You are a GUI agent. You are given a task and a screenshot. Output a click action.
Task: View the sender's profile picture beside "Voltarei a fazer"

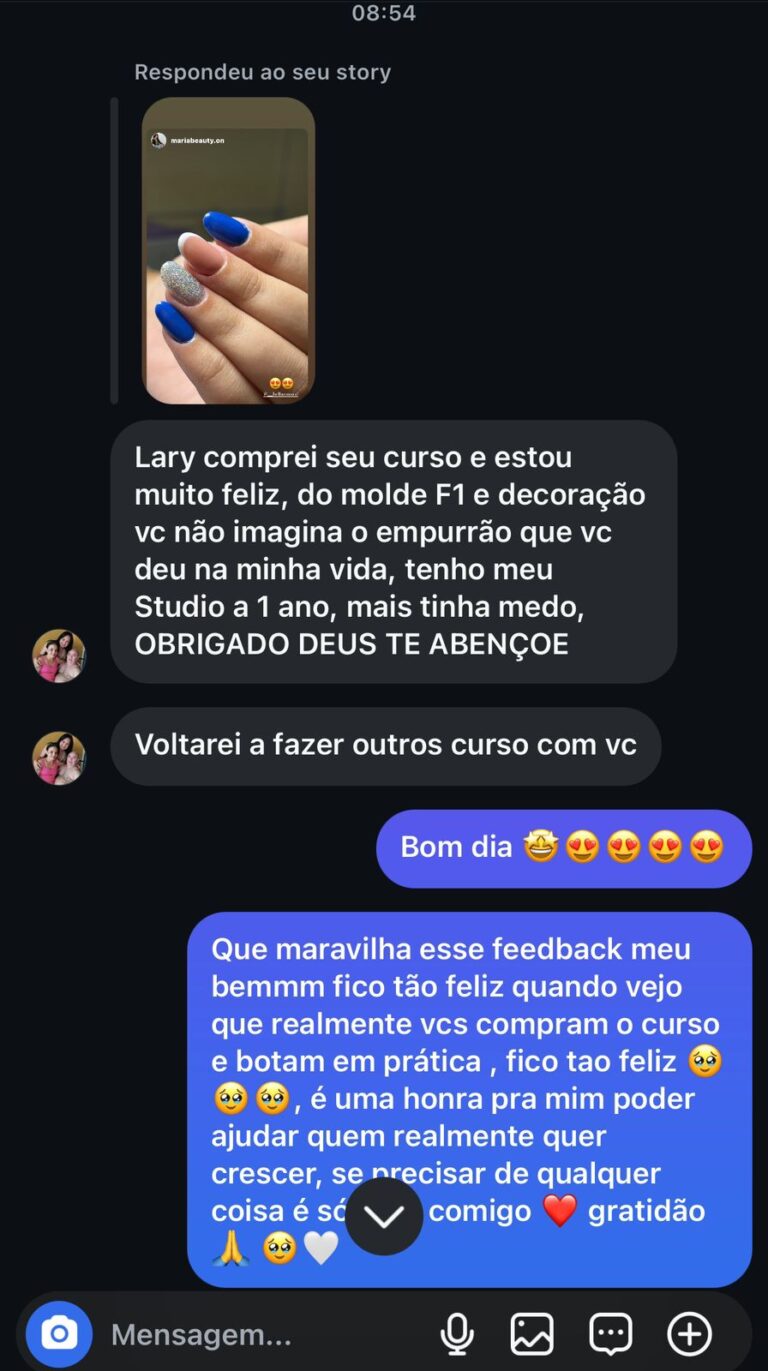click(59, 758)
